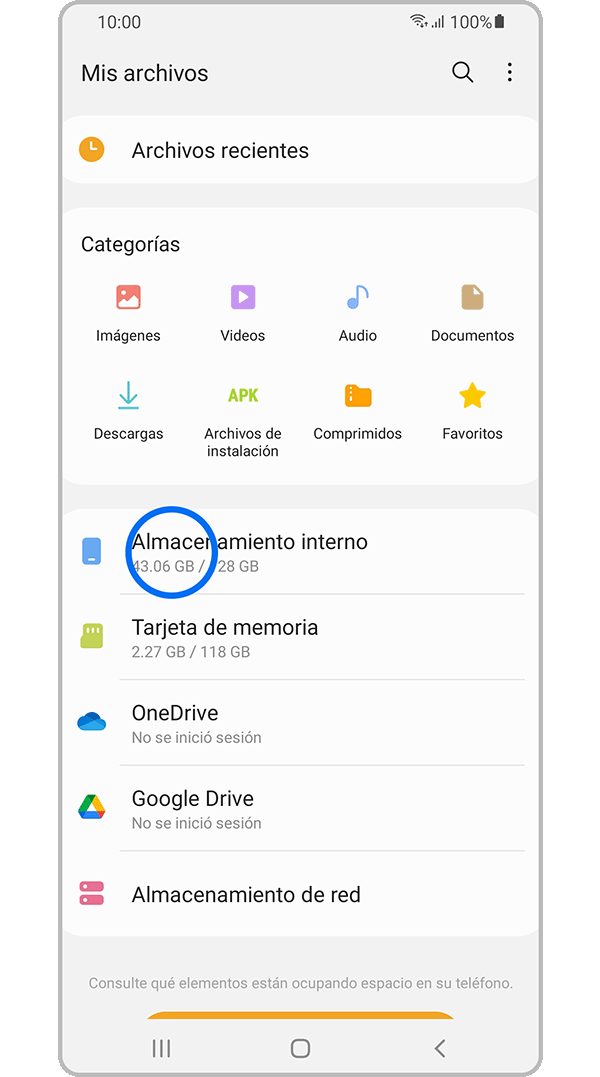This screenshot has width=600, height=1077.
Task: Browse the Audio category
Action: tap(357, 312)
